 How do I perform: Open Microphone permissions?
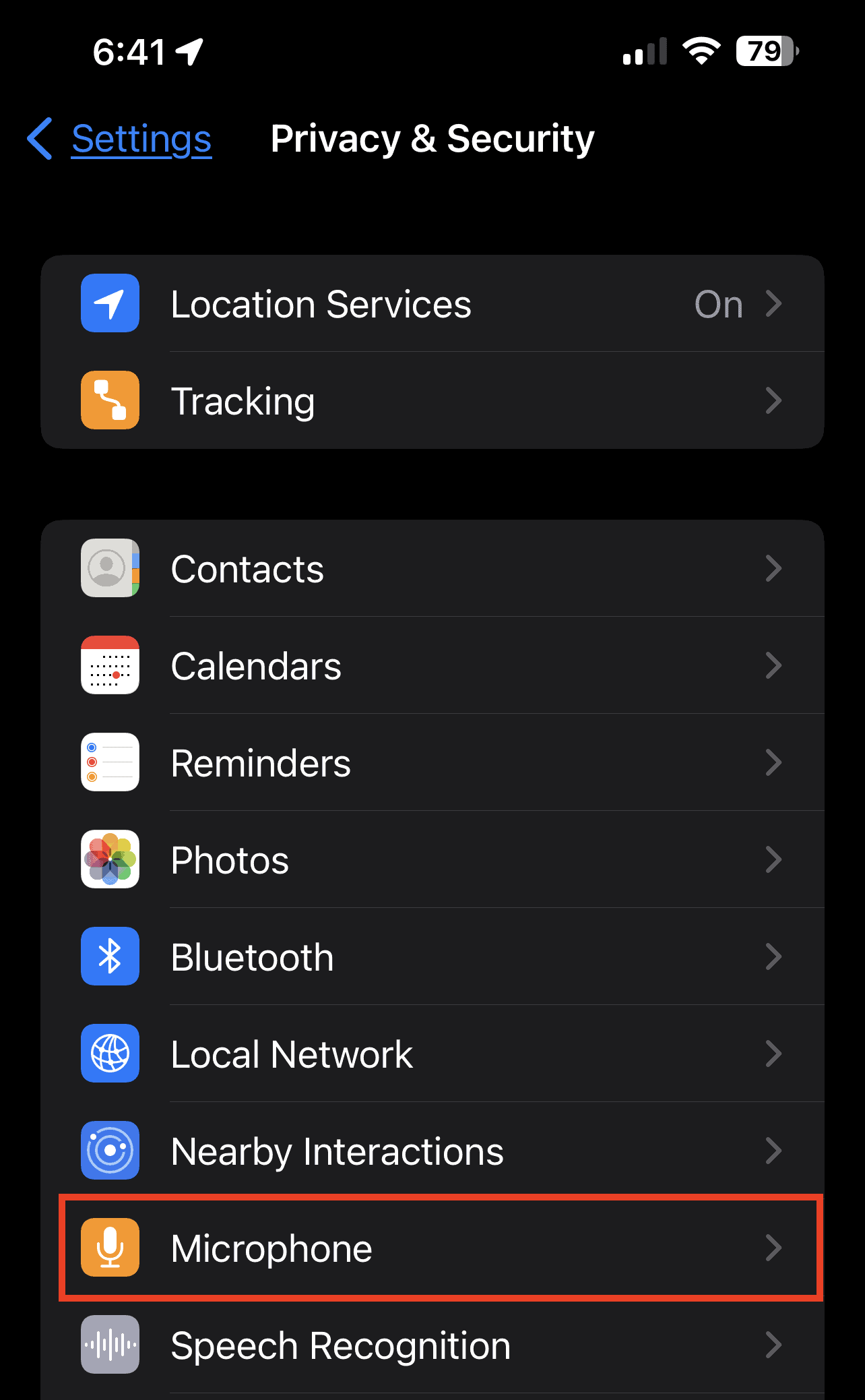point(431,1248)
